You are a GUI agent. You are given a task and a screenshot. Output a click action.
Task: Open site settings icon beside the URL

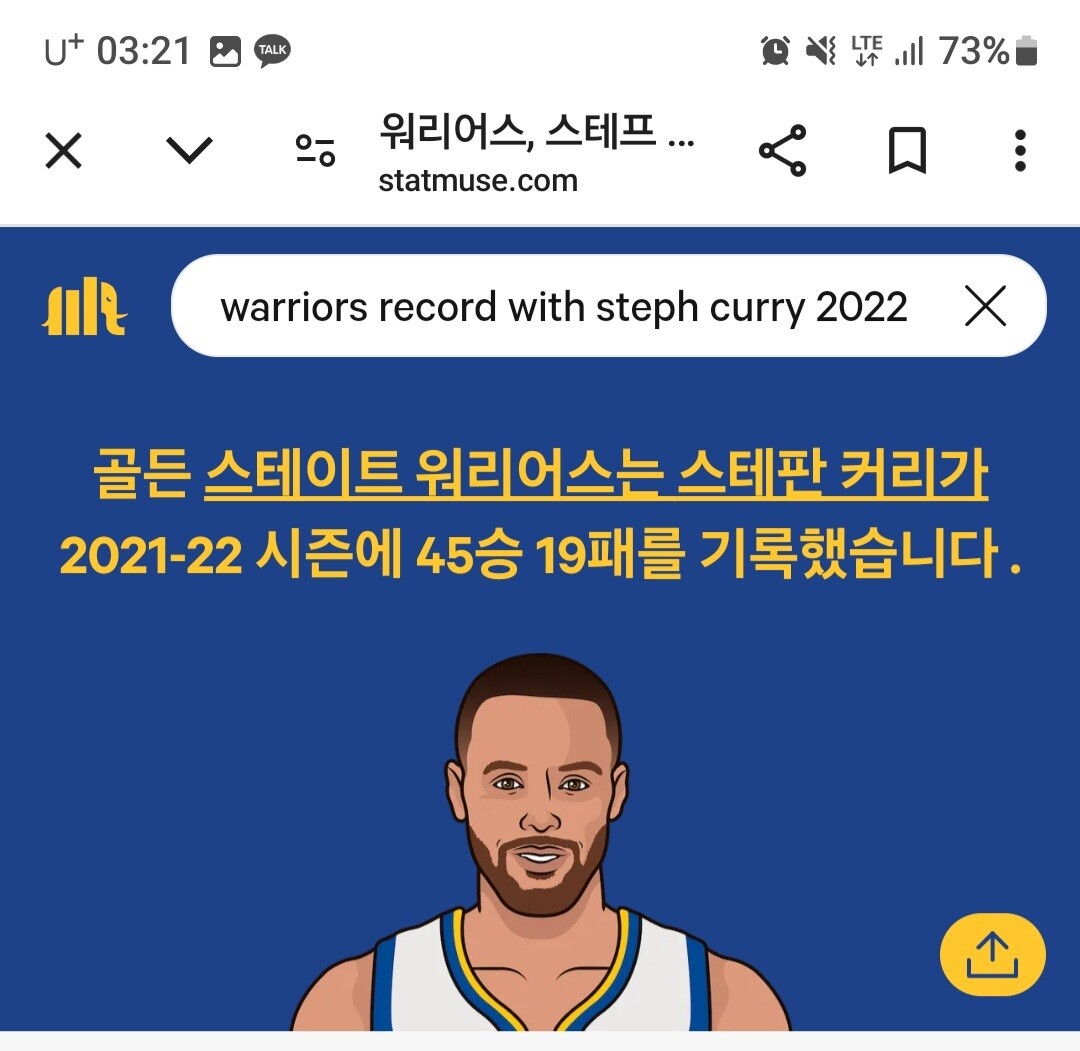click(x=315, y=150)
